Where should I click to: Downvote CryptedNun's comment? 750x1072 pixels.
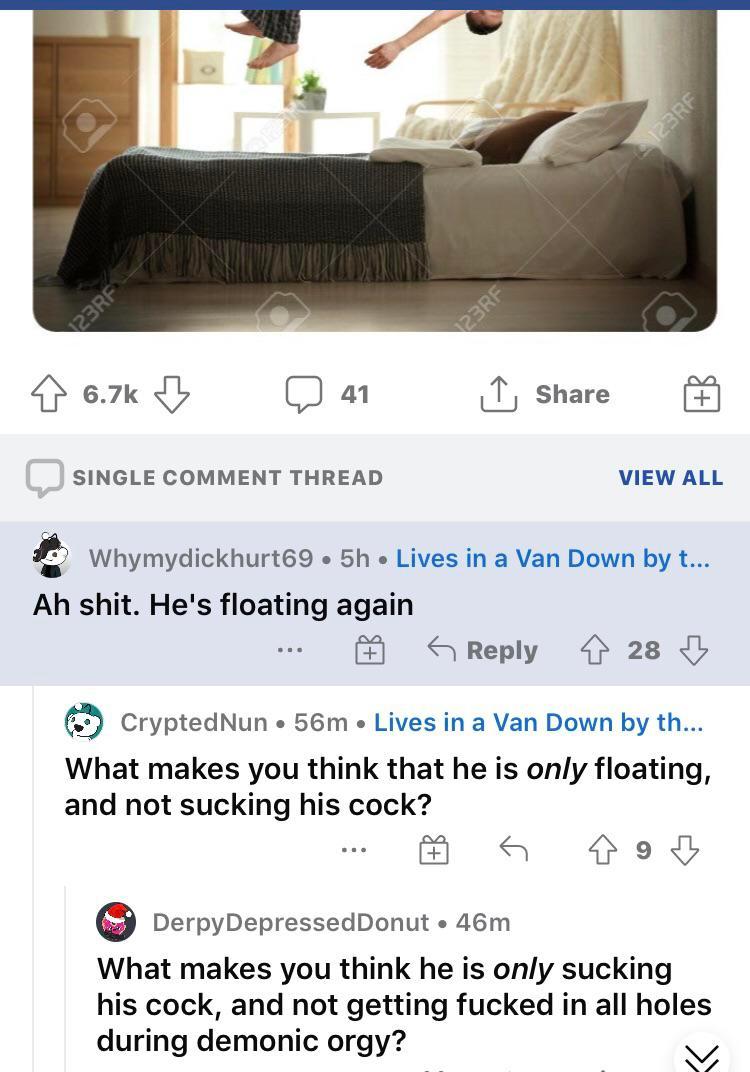[x=684, y=851]
